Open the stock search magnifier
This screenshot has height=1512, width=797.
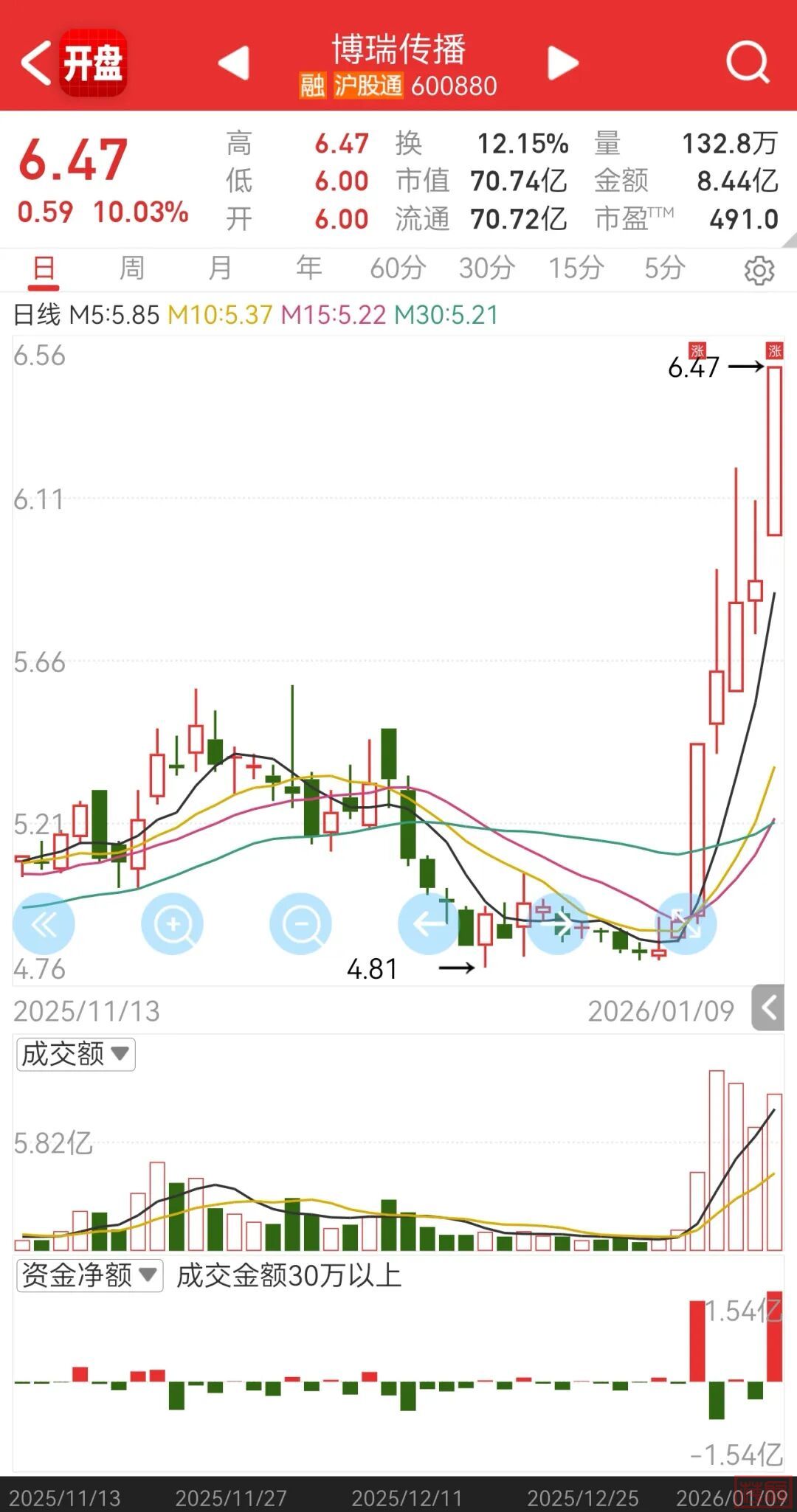coord(747,63)
